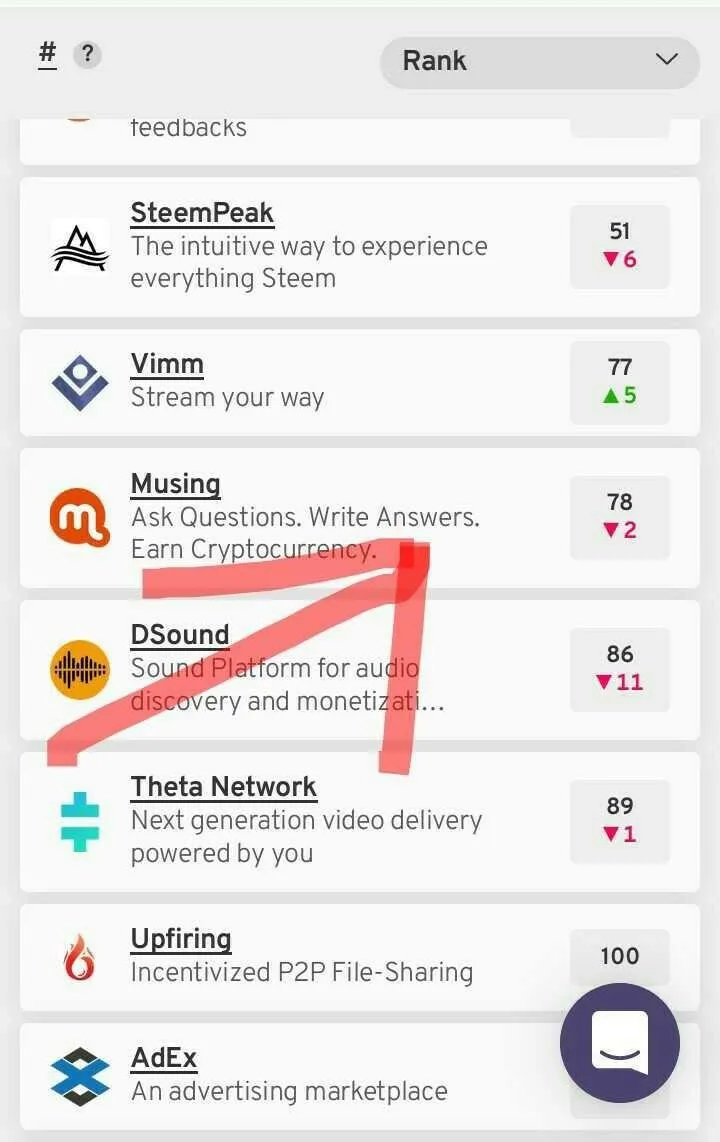Tap the question mark help icon
Viewport: 720px width, 1142px height.
(88, 54)
